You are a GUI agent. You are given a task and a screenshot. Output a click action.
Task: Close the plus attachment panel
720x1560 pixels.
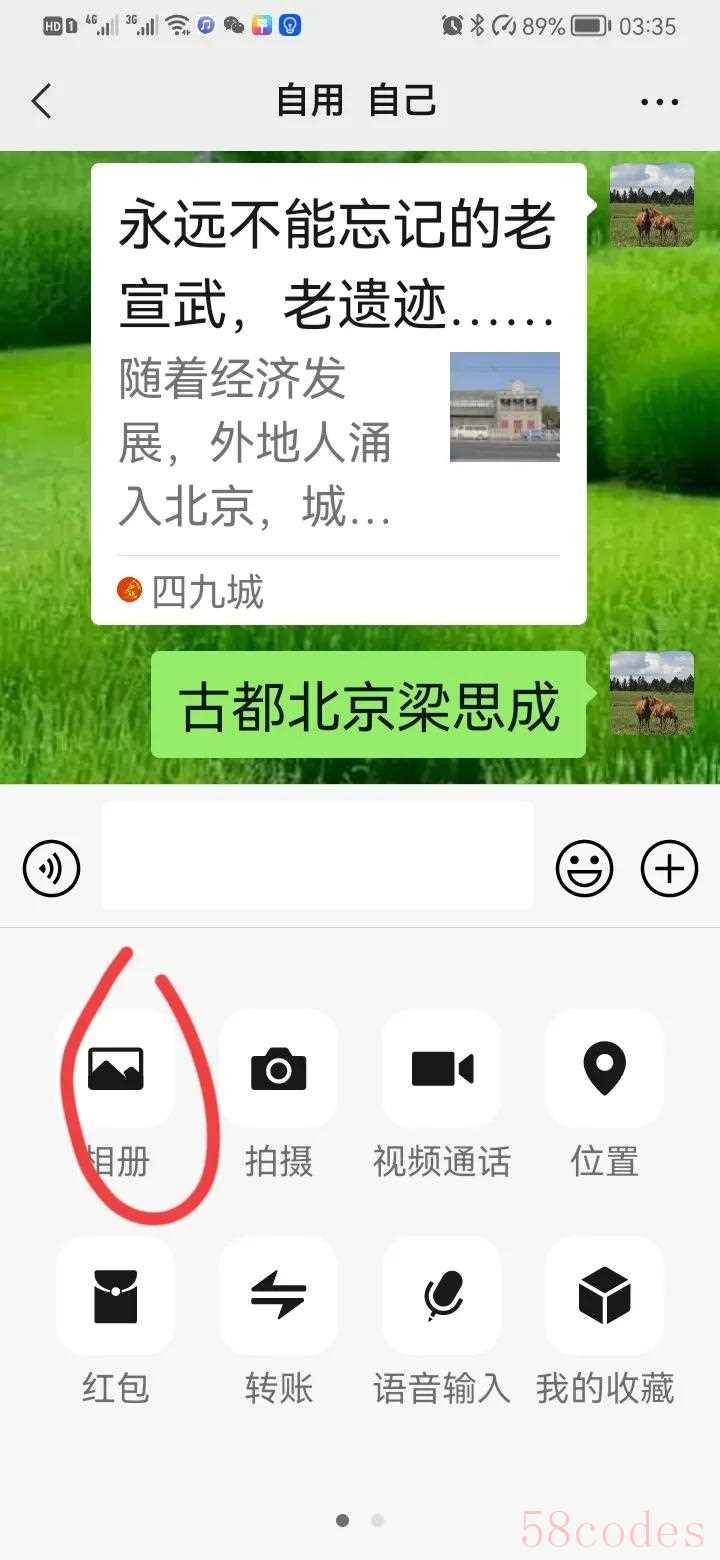(x=669, y=869)
